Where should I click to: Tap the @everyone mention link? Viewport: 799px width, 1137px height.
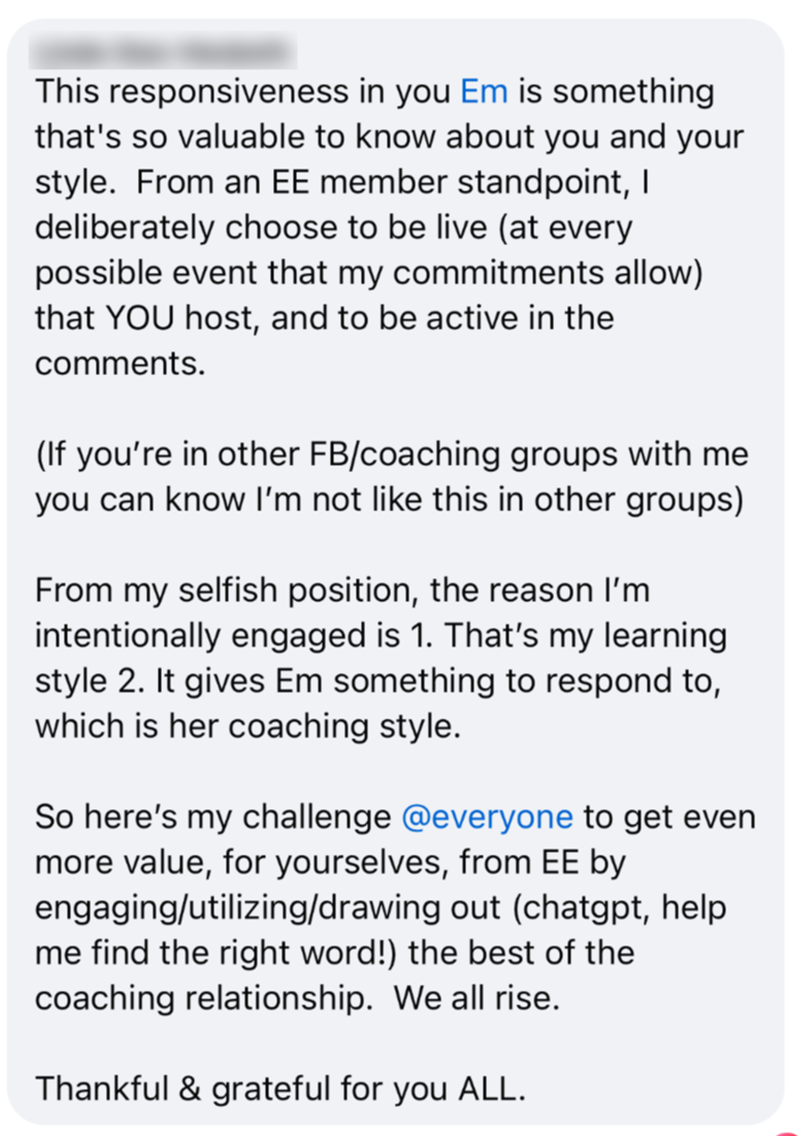click(x=487, y=817)
